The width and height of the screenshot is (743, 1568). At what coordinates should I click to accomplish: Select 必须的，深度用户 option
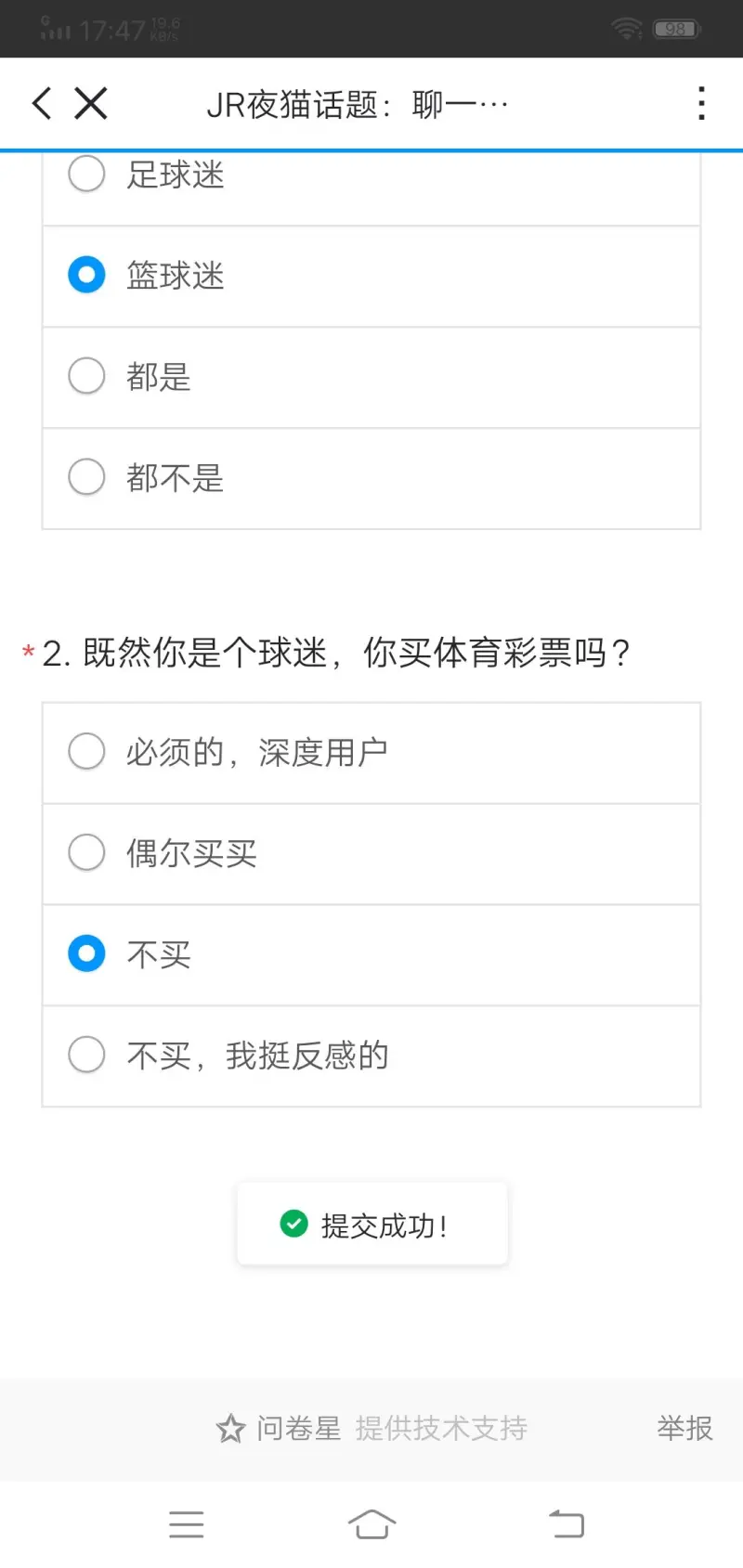pos(371,753)
